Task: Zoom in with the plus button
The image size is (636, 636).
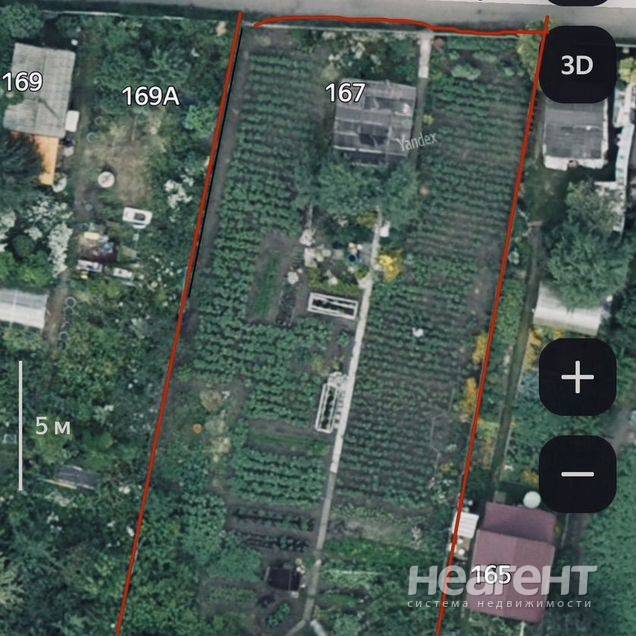Action: click(577, 377)
